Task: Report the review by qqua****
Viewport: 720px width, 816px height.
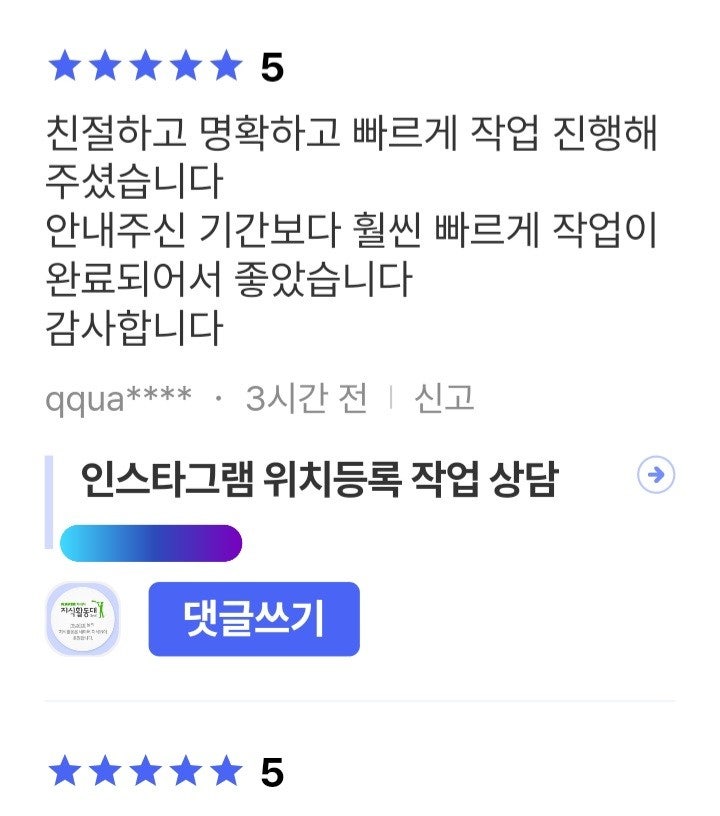Action: tap(444, 399)
